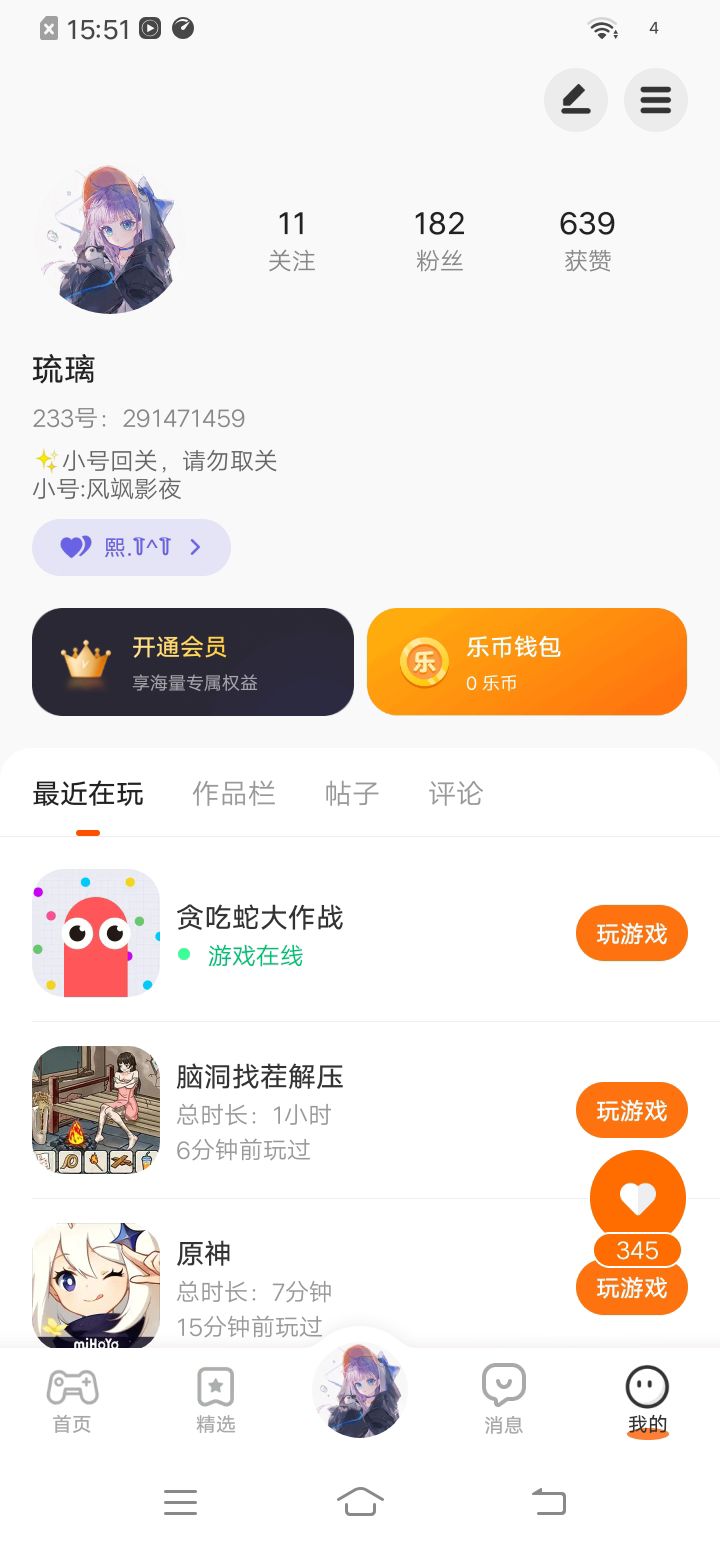Open the 乐币钱包 wallet
Image resolution: width=720 pixels, height=1544 pixels.
pos(527,662)
